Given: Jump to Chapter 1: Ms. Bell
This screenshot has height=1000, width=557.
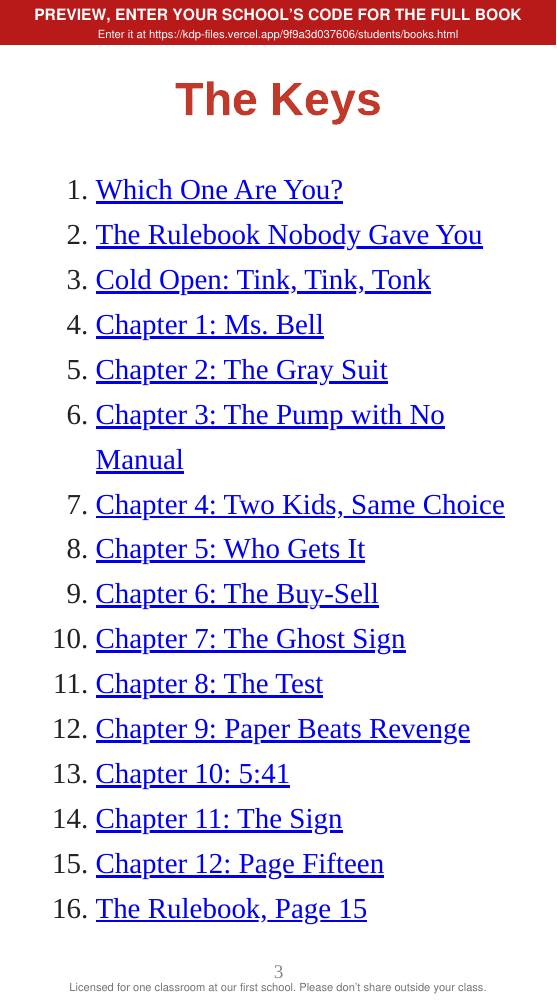Looking at the screenshot, I should [209, 325].
